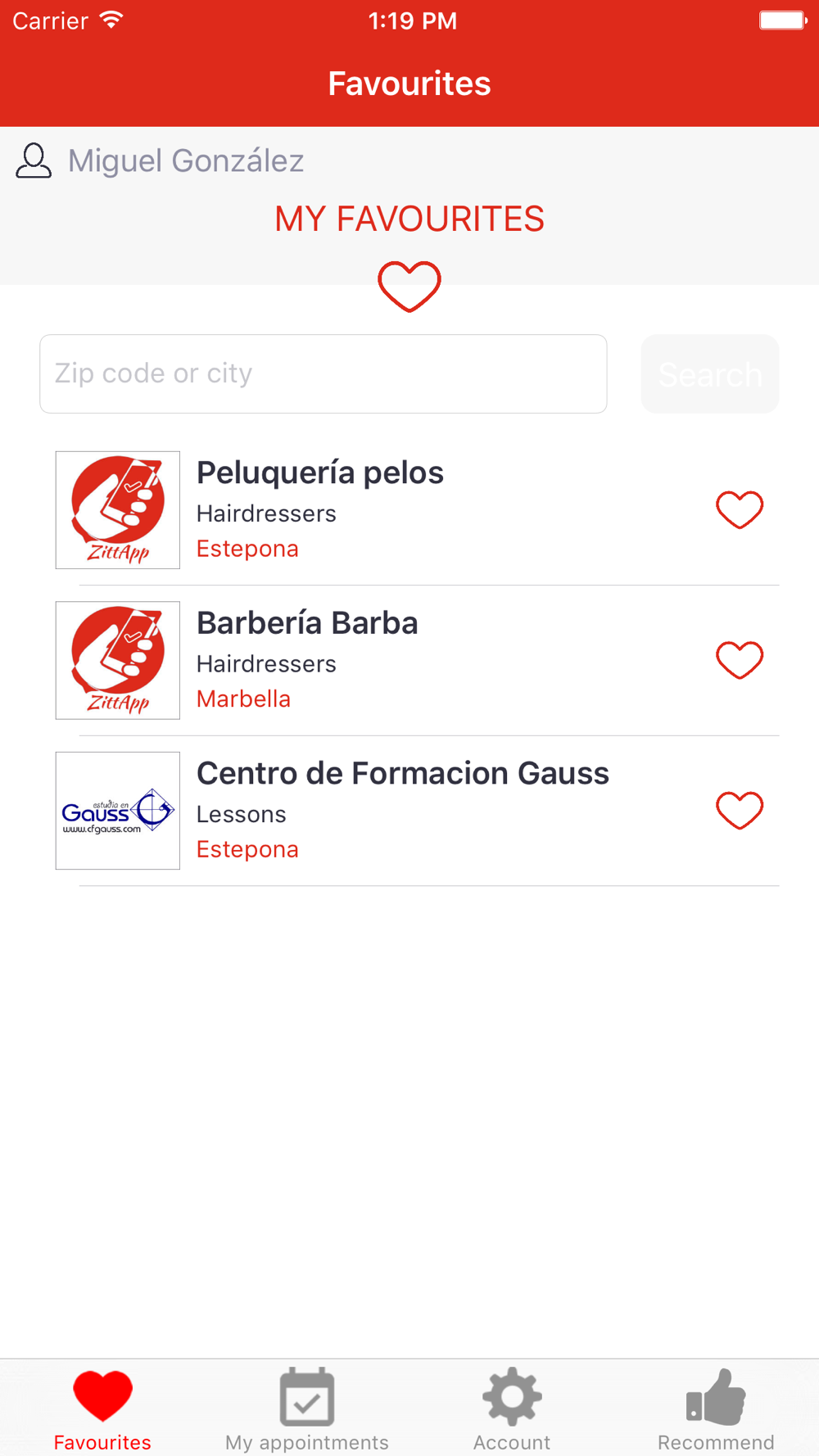Select the Recommend tab
Viewport: 819px width, 1456px height.
click(716, 1409)
